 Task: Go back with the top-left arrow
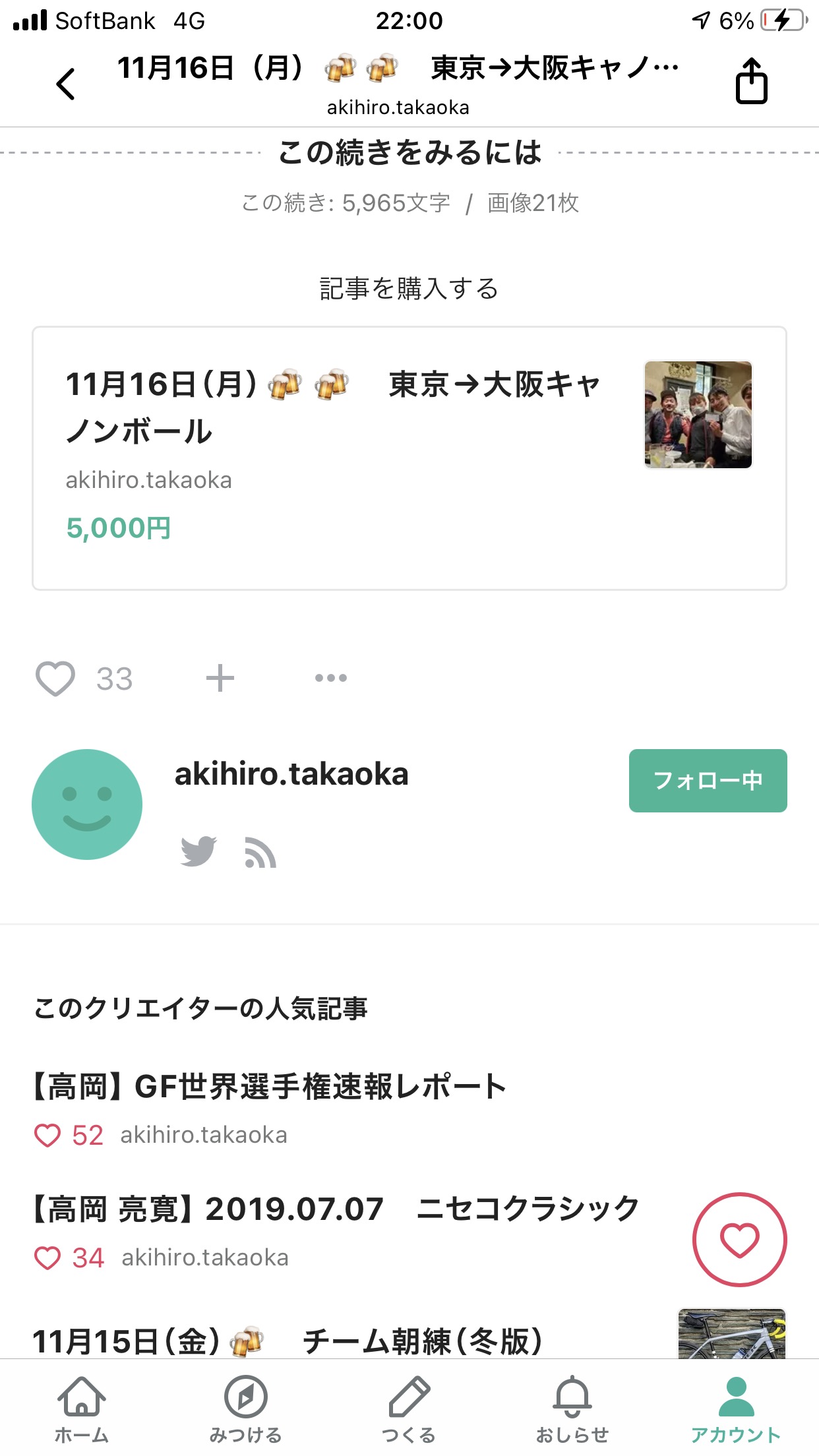click(65, 84)
